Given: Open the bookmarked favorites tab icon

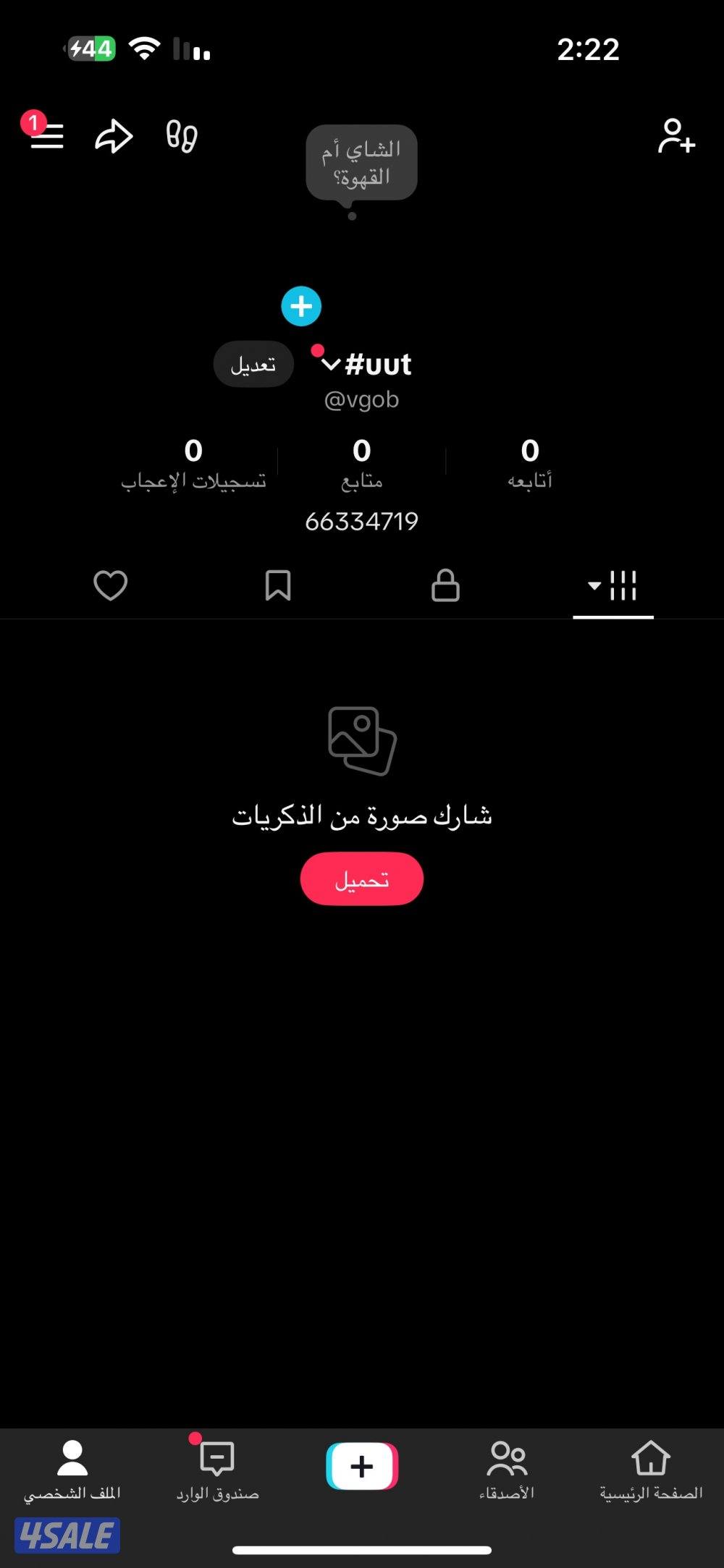Looking at the screenshot, I should (279, 586).
